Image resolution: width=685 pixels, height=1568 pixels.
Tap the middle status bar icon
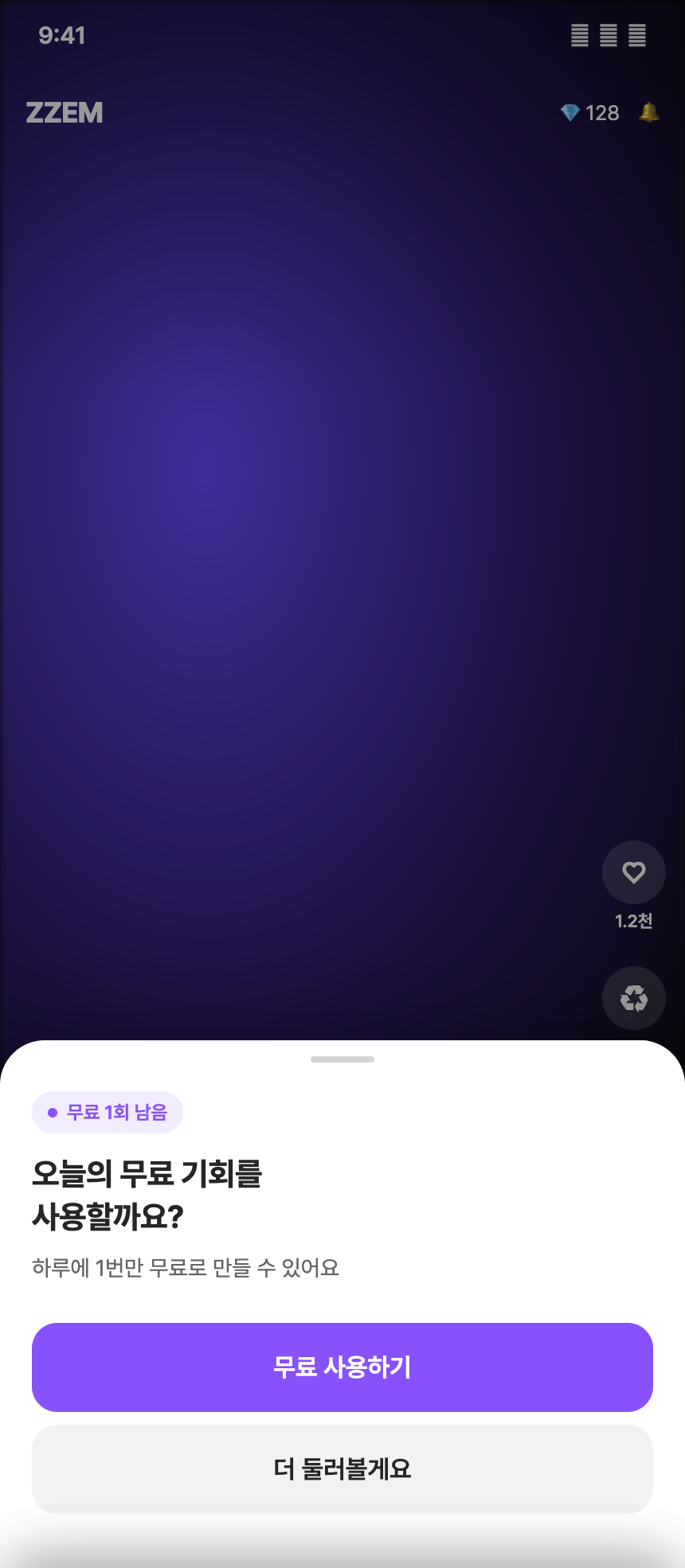tap(608, 35)
